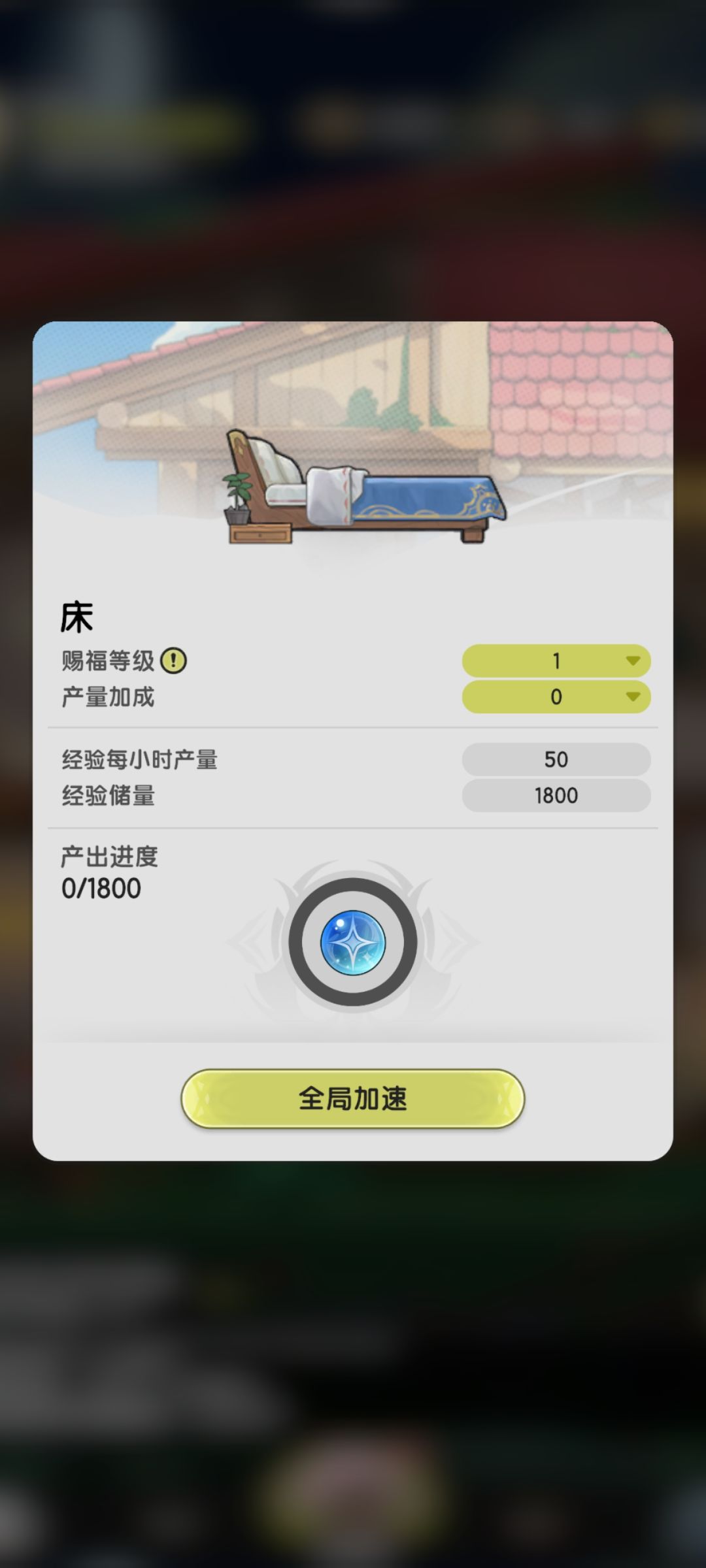Click the 赐福等级 row label
706x1568 pixels.
(x=108, y=661)
